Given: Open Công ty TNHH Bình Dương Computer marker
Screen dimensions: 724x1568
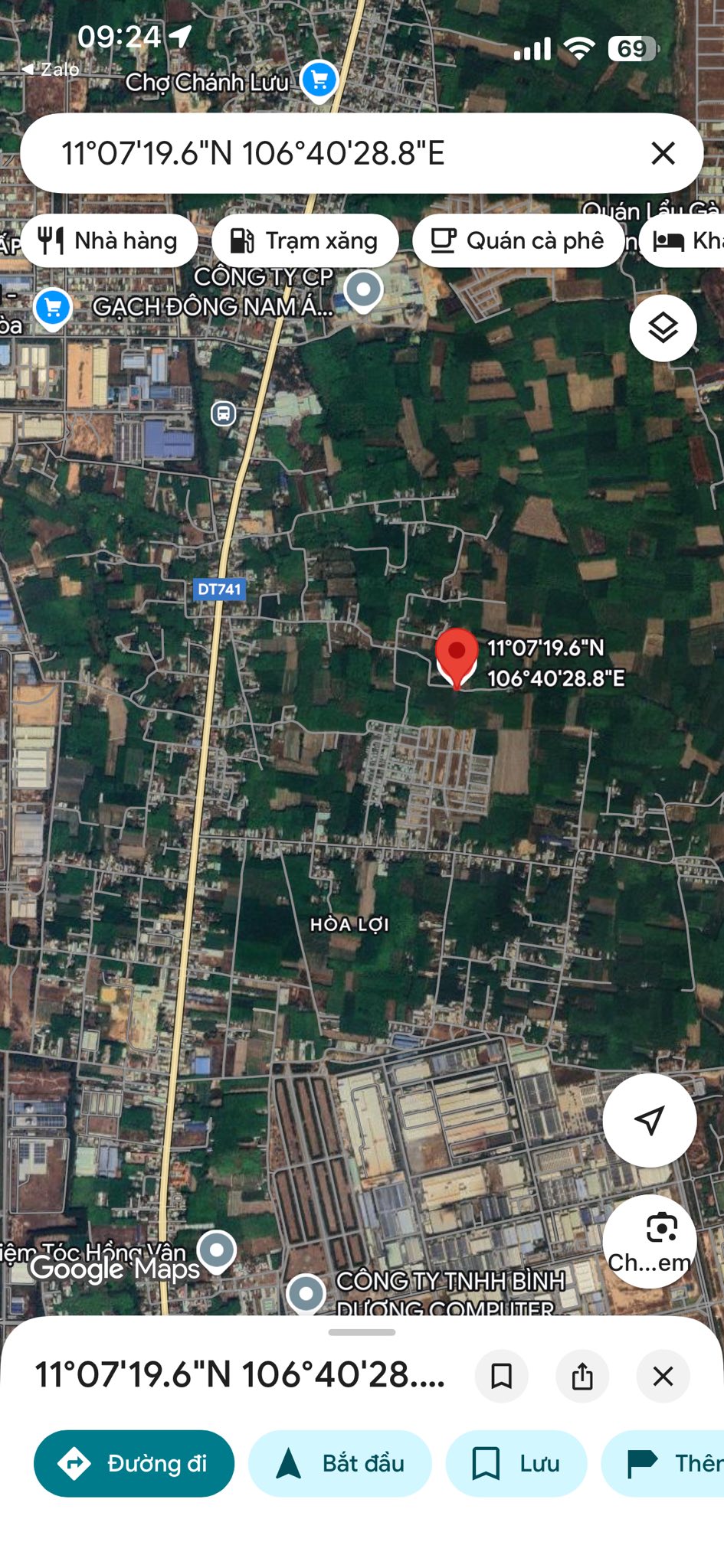Looking at the screenshot, I should pyautogui.click(x=306, y=1294).
